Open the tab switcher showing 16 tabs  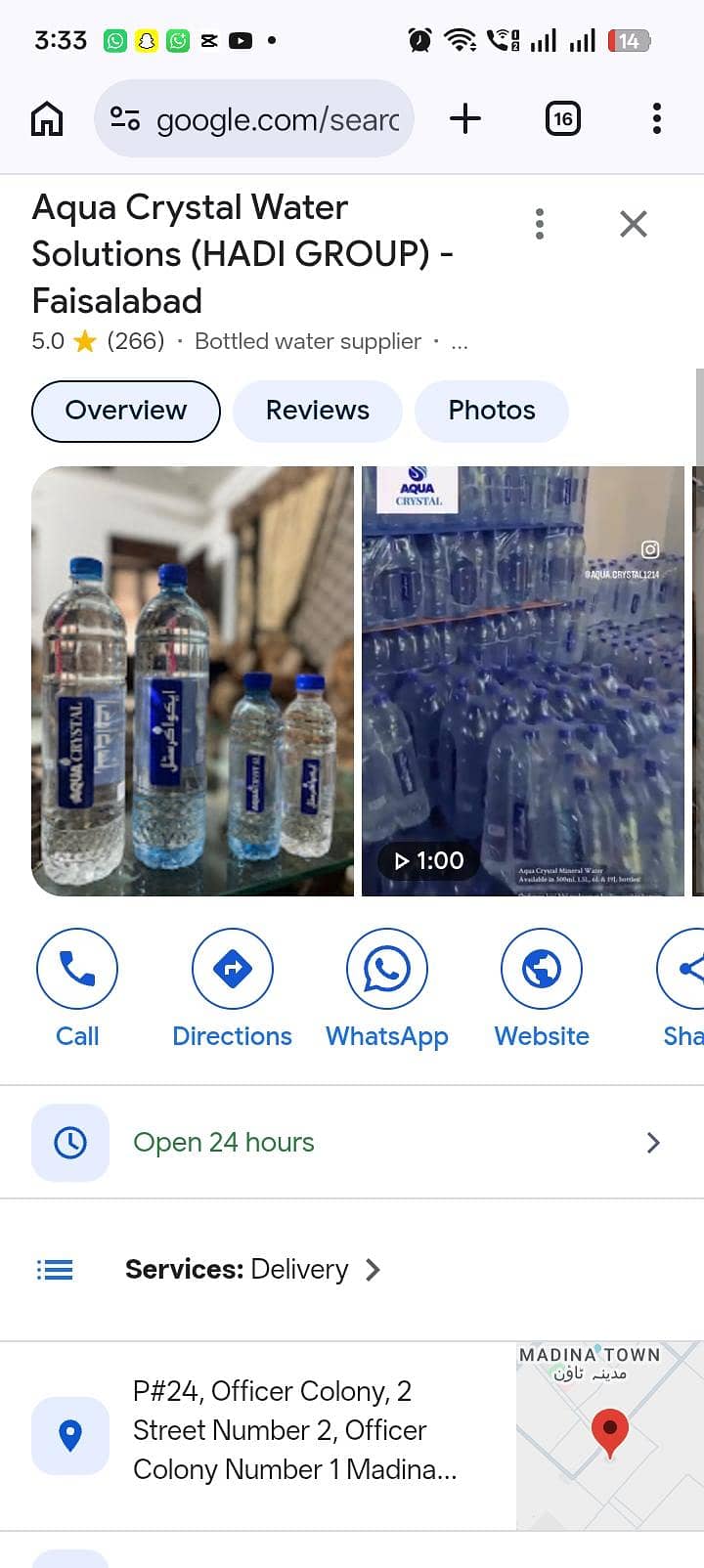point(562,119)
